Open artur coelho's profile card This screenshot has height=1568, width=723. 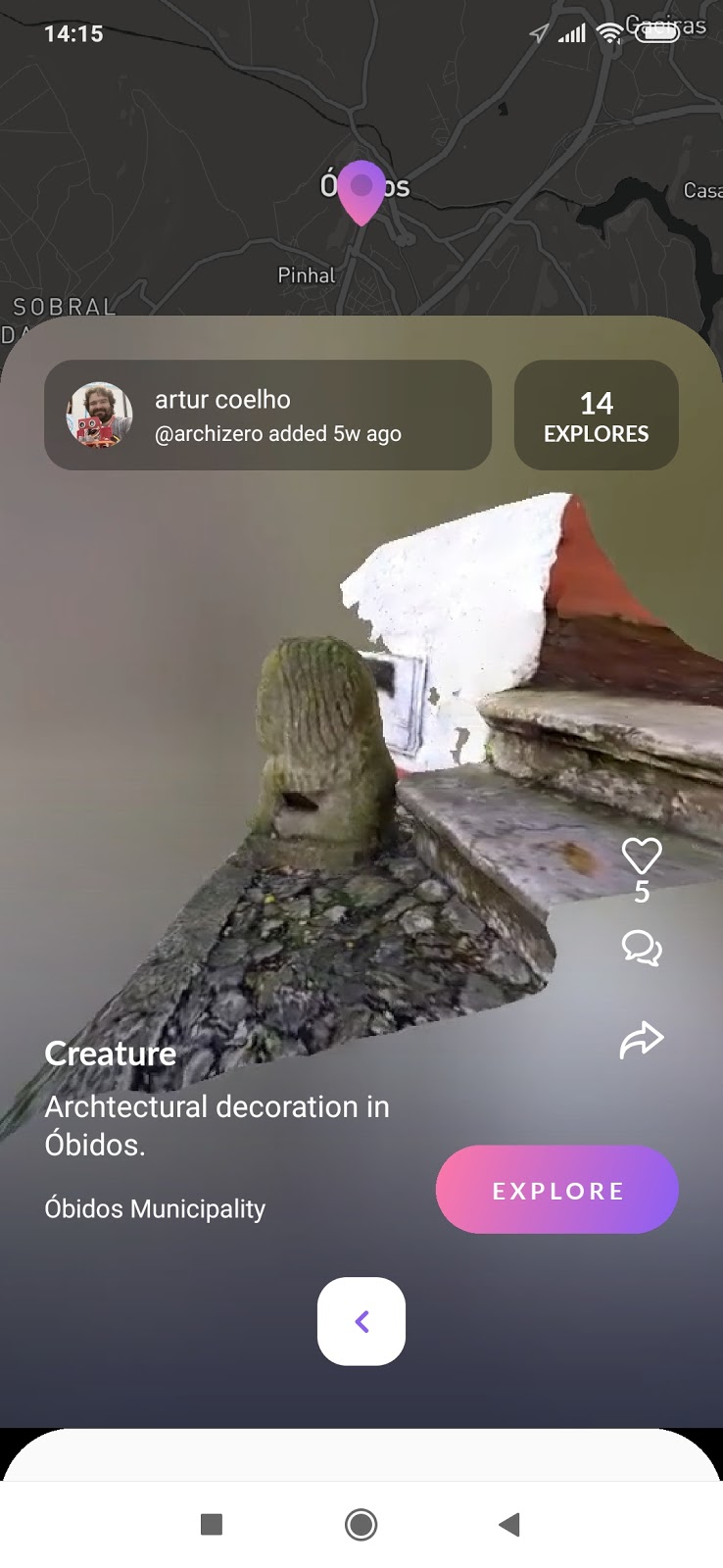267,416
